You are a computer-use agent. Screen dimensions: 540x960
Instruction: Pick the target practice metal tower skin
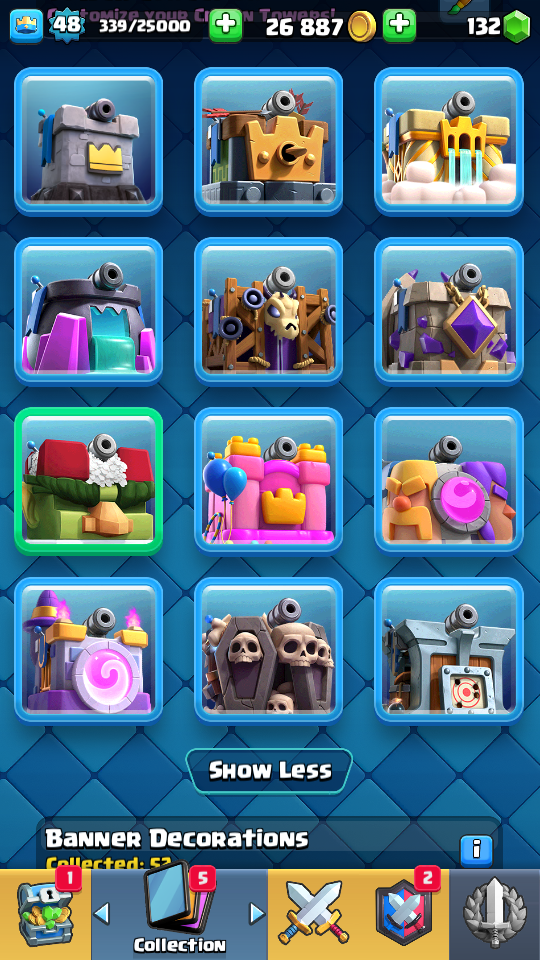pyautogui.click(x=449, y=651)
